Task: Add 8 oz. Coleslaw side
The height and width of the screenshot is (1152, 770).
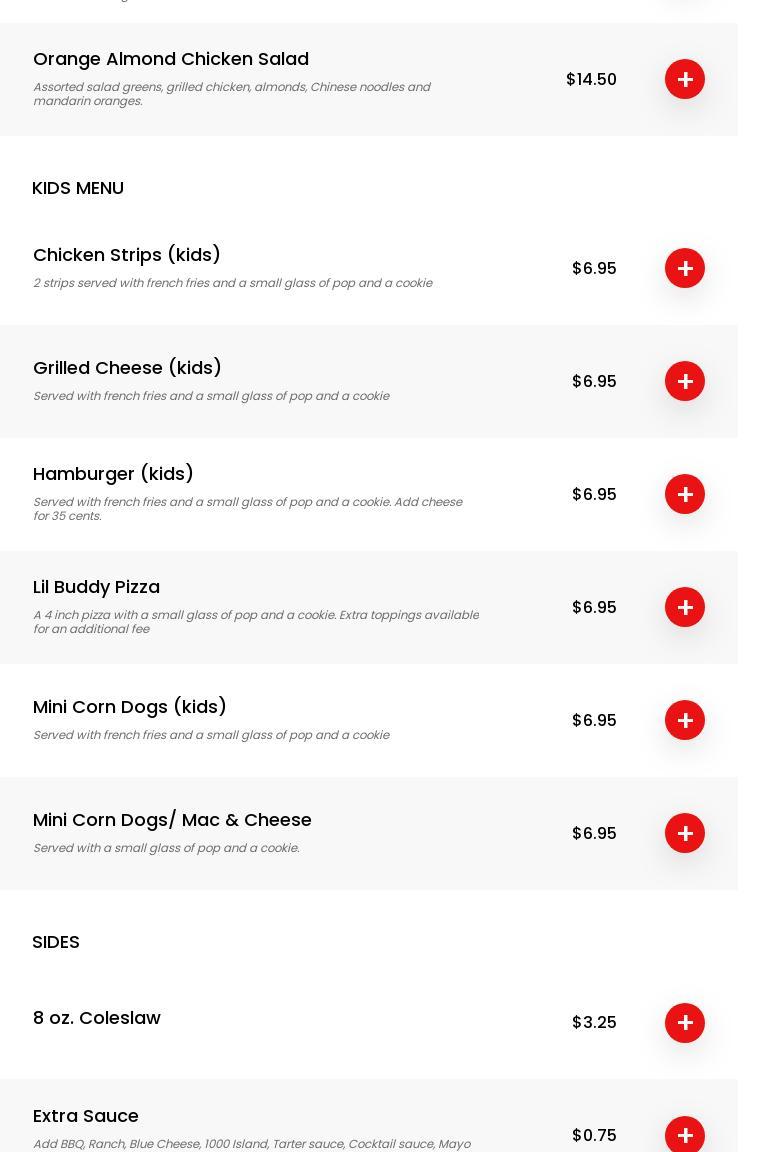Action: (685, 1023)
